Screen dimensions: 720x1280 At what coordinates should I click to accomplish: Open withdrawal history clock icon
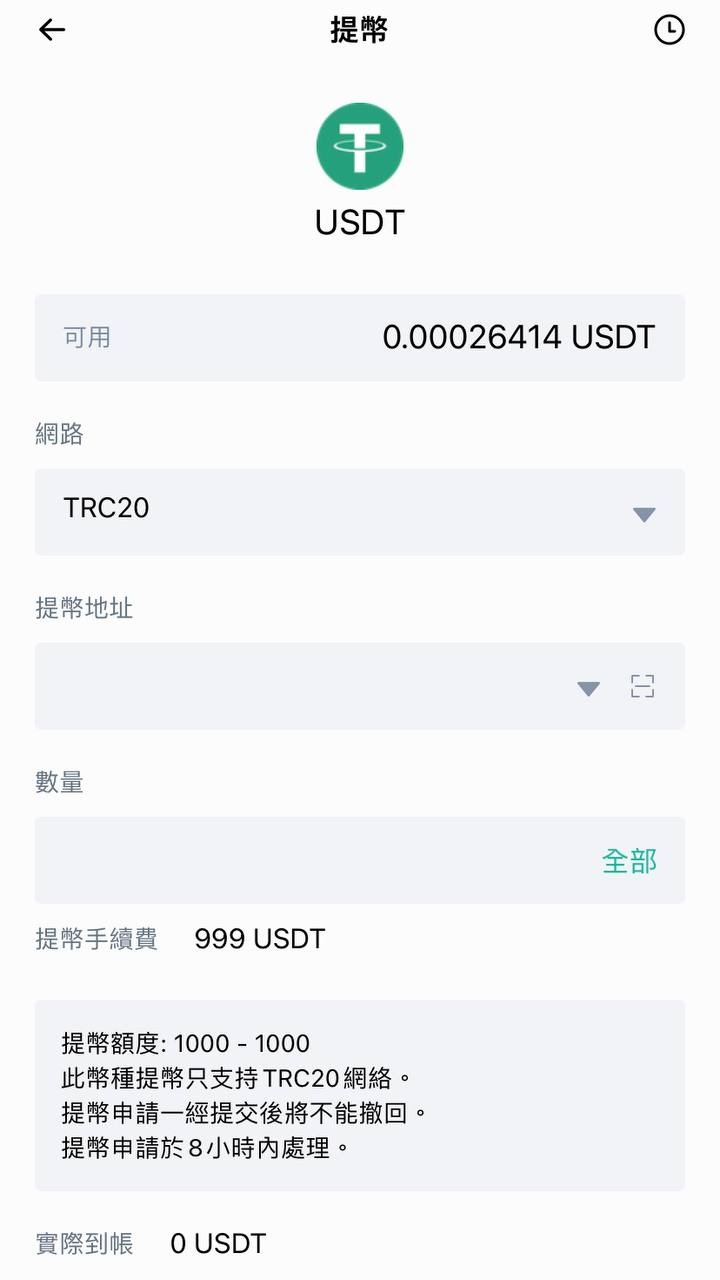pyautogui.click(x=669, y=30)
